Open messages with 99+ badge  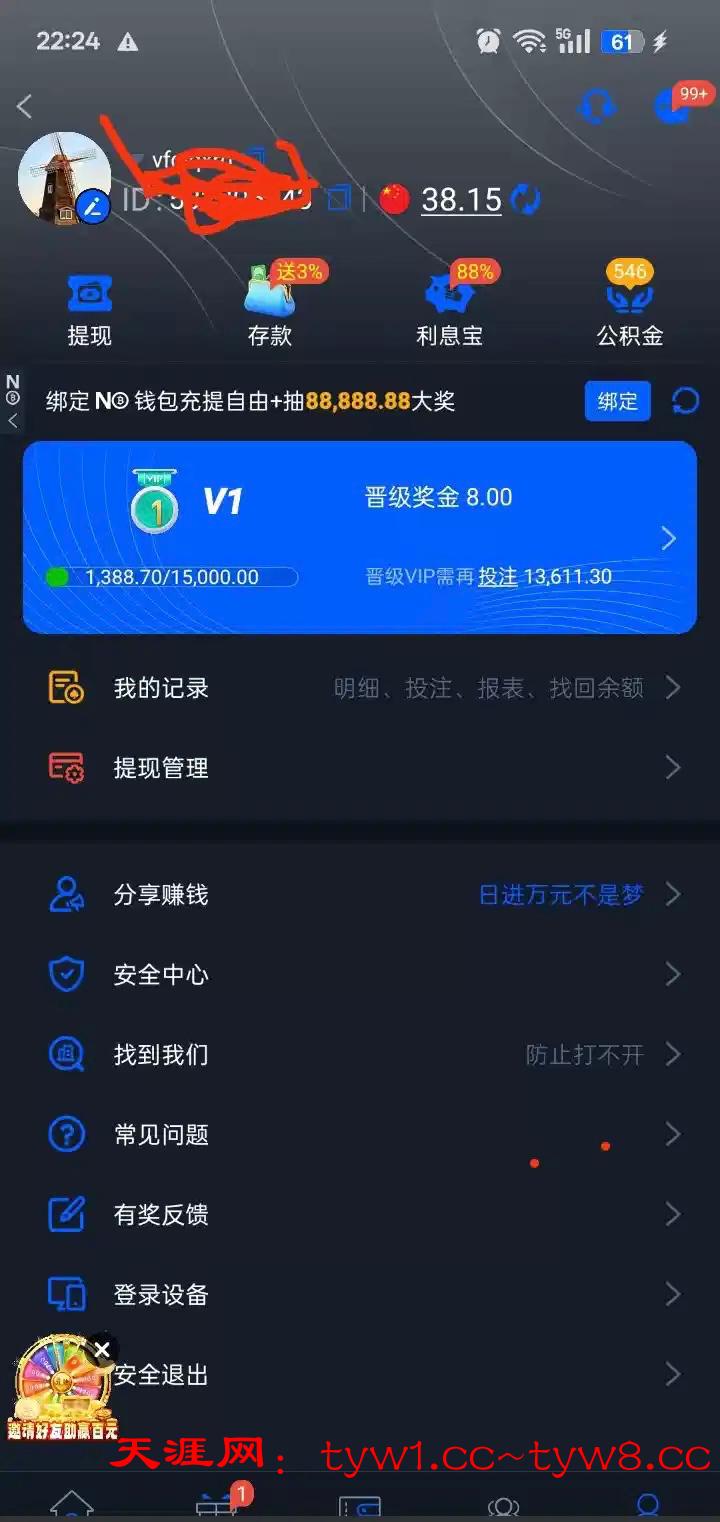pyautogui.click(x=674, y=106)
